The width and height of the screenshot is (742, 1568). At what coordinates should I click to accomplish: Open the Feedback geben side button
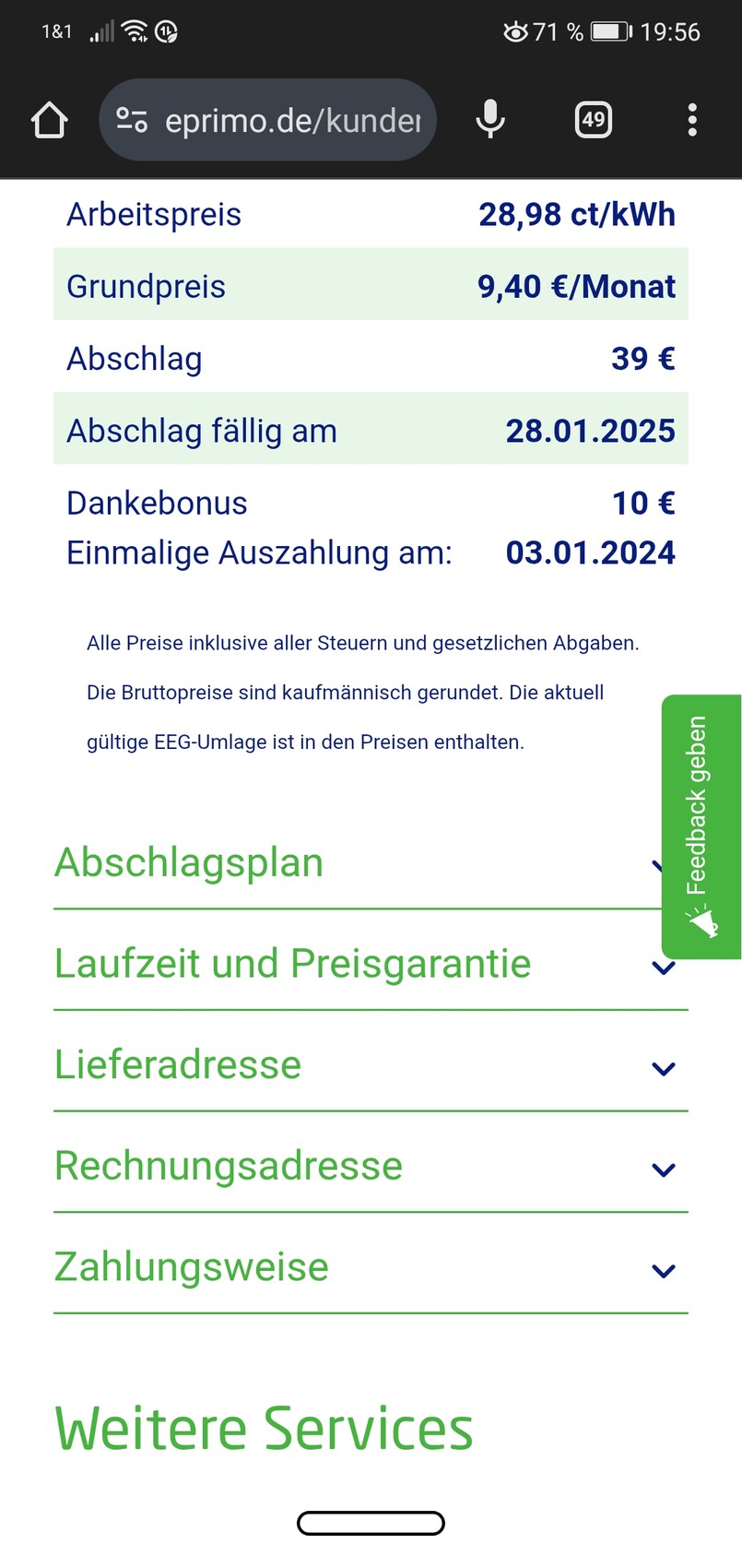(x=701, y=826)
